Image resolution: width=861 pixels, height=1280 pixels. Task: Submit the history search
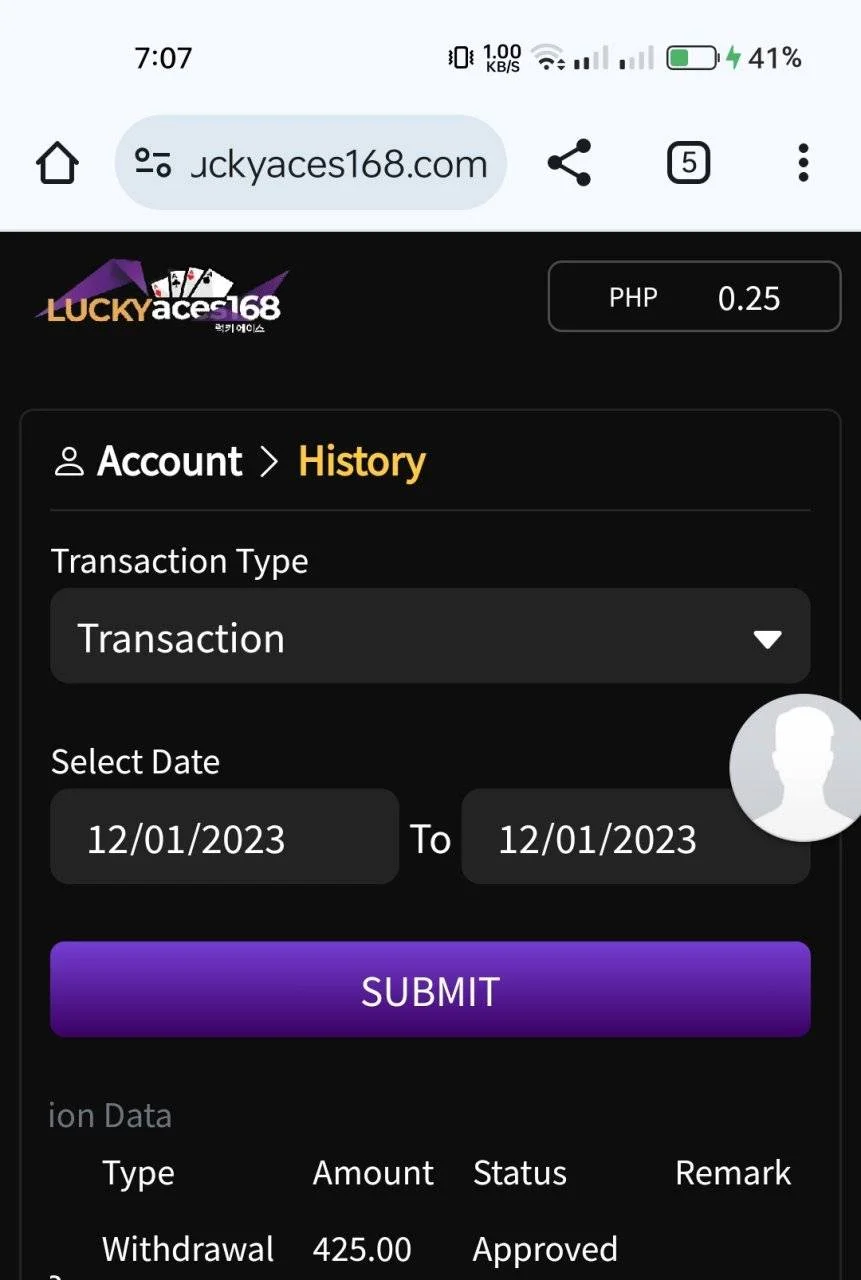pos(430,990)
